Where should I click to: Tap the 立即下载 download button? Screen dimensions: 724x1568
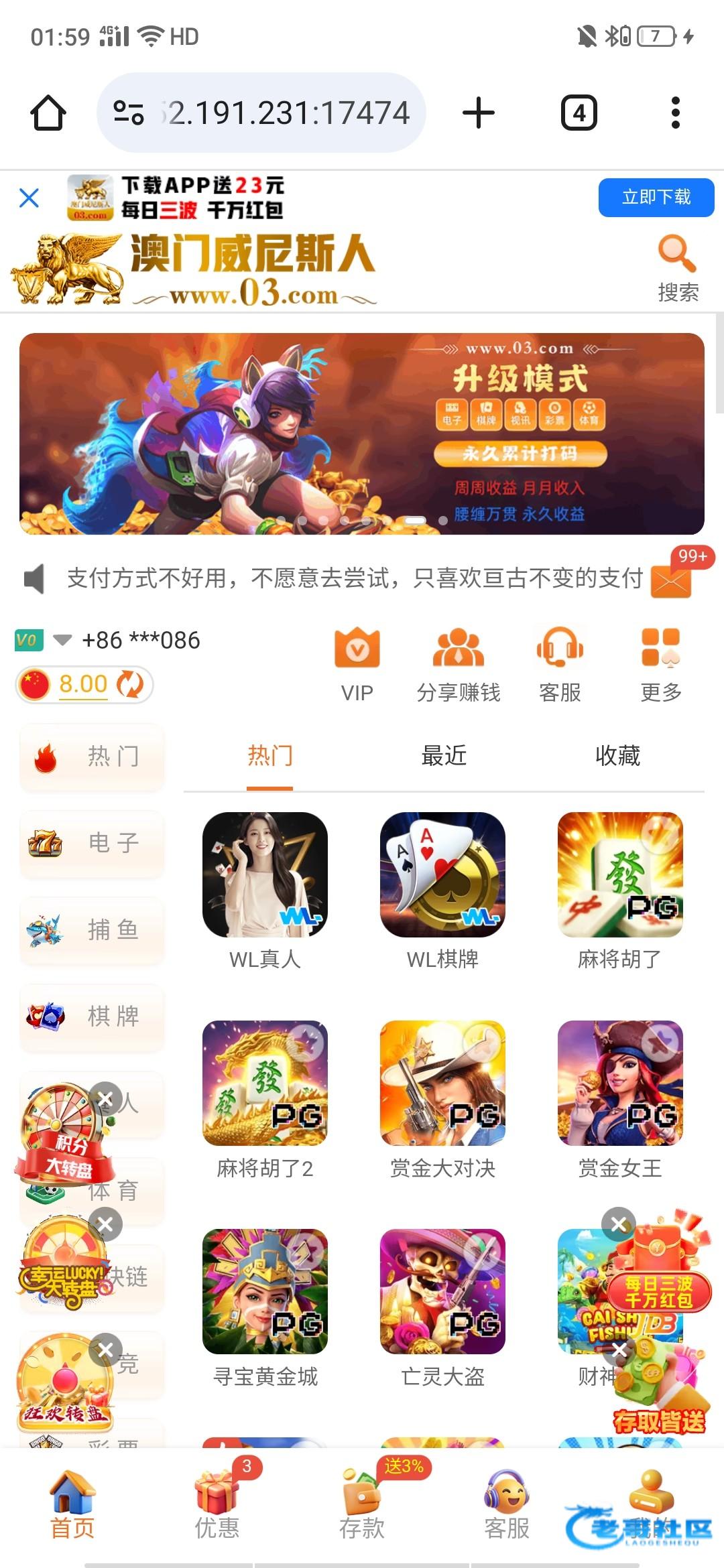[x=656, y=197]
